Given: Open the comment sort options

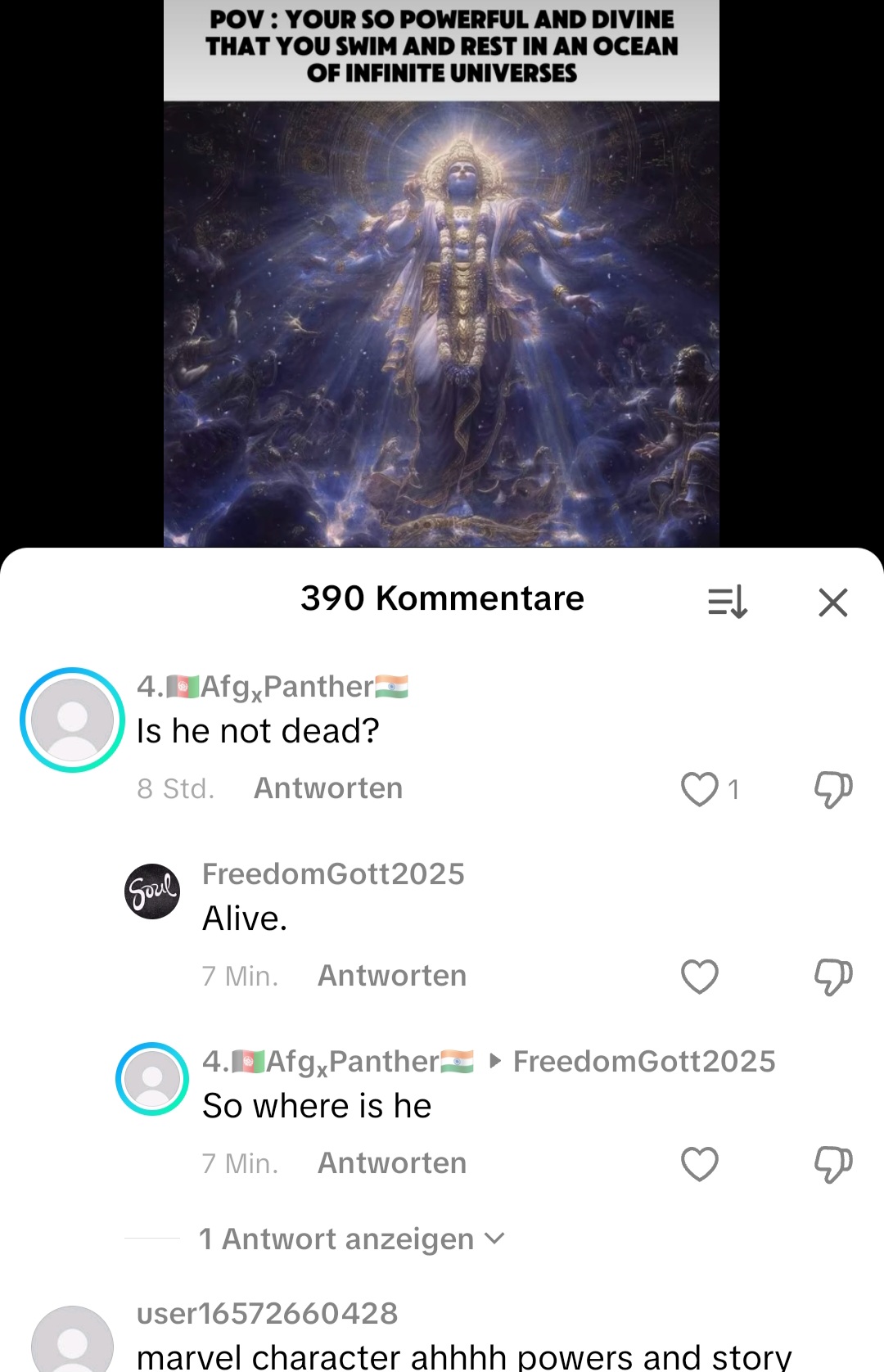Looking at the screenshot, I should (727, 603).
